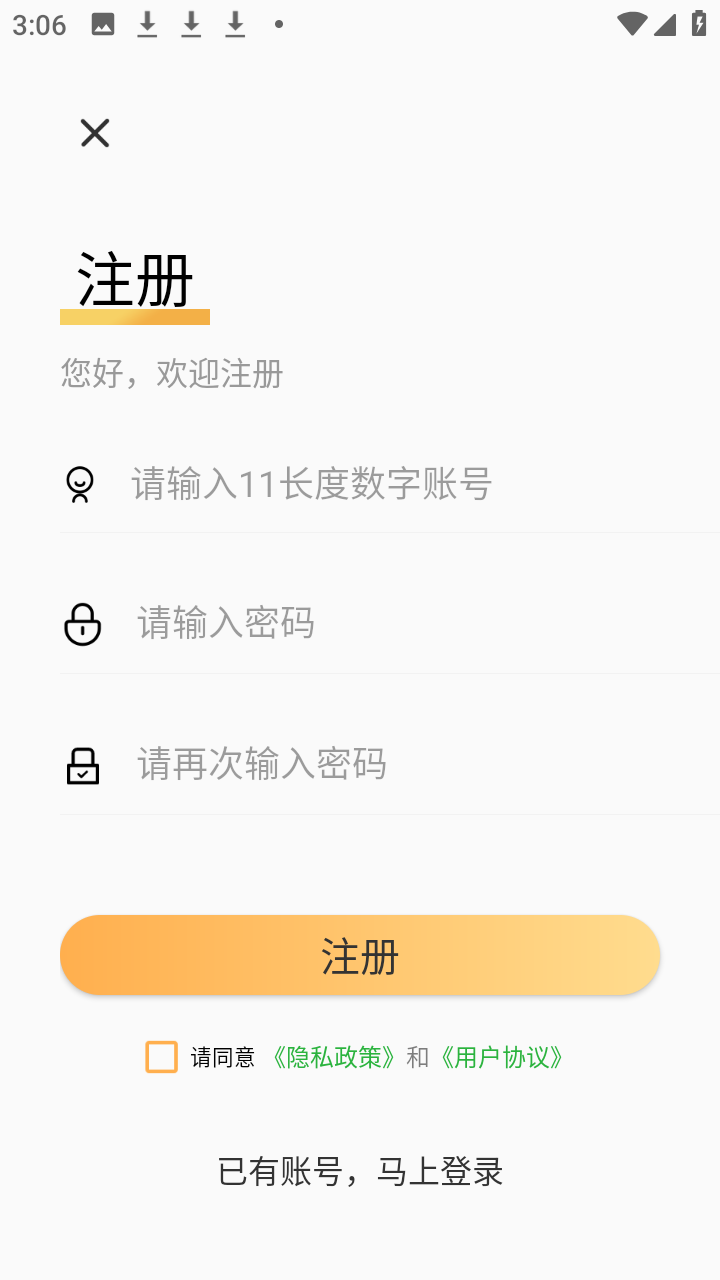The height and width of the screenshot is (1280, 720).
Task: Click the close X icon at top left
Action: pyautogui.click(x=94, y=132)
